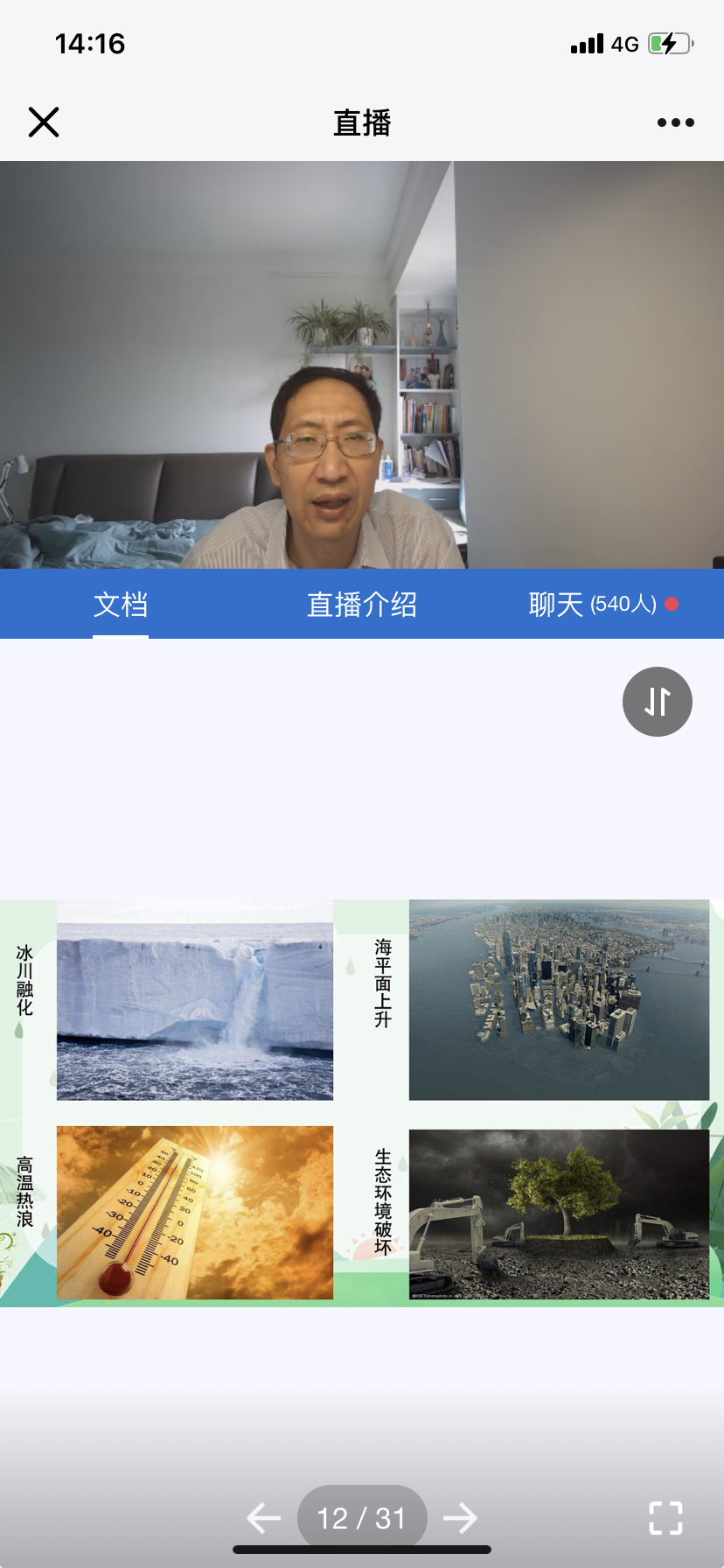The height and width of the screenshot is (1568, 724).
Task: Expand the document to fullscreen
Action: pyautogui.click(x=665, y=1518)
